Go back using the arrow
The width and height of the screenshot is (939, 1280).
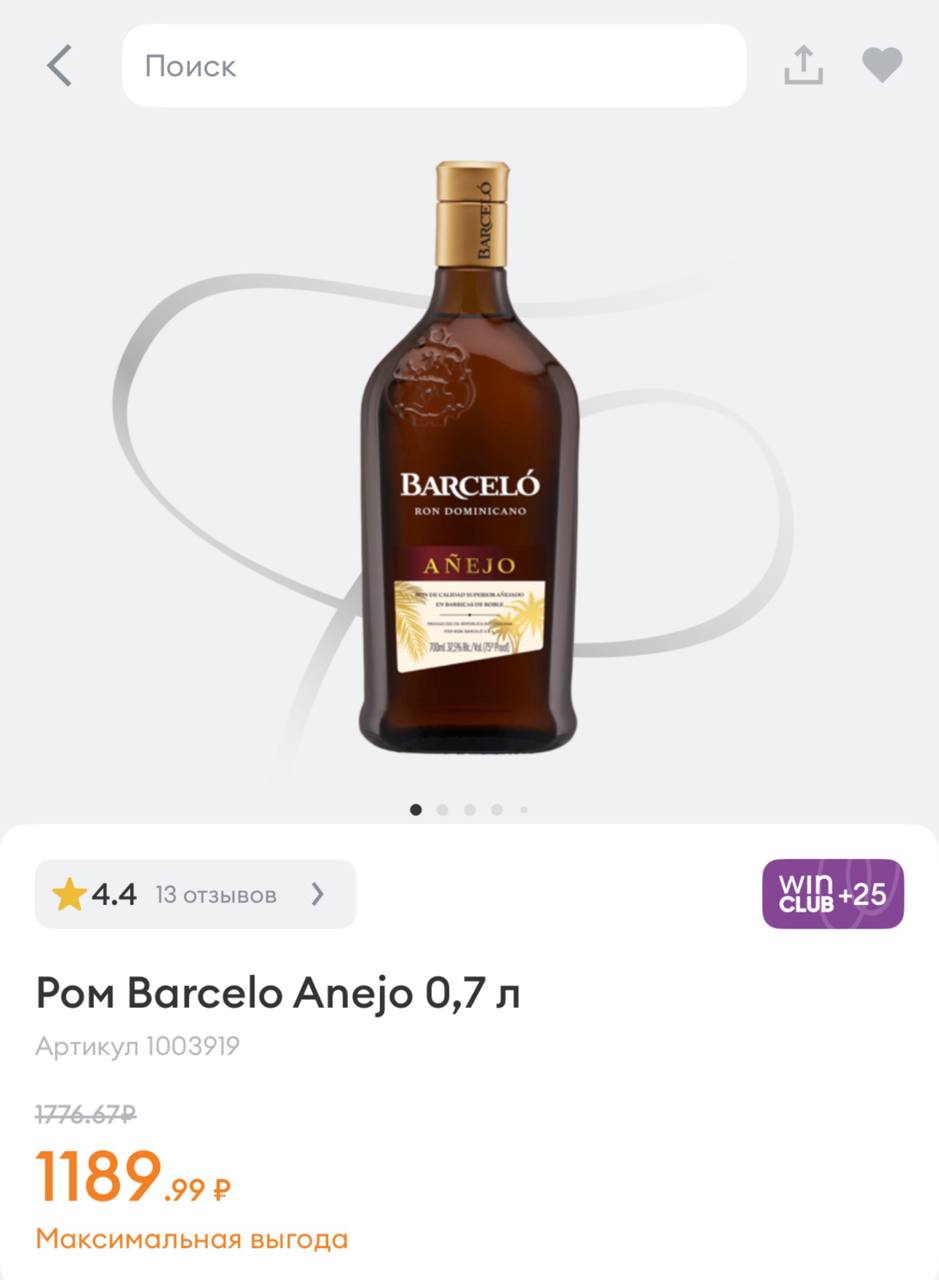[x=60, y=66]
